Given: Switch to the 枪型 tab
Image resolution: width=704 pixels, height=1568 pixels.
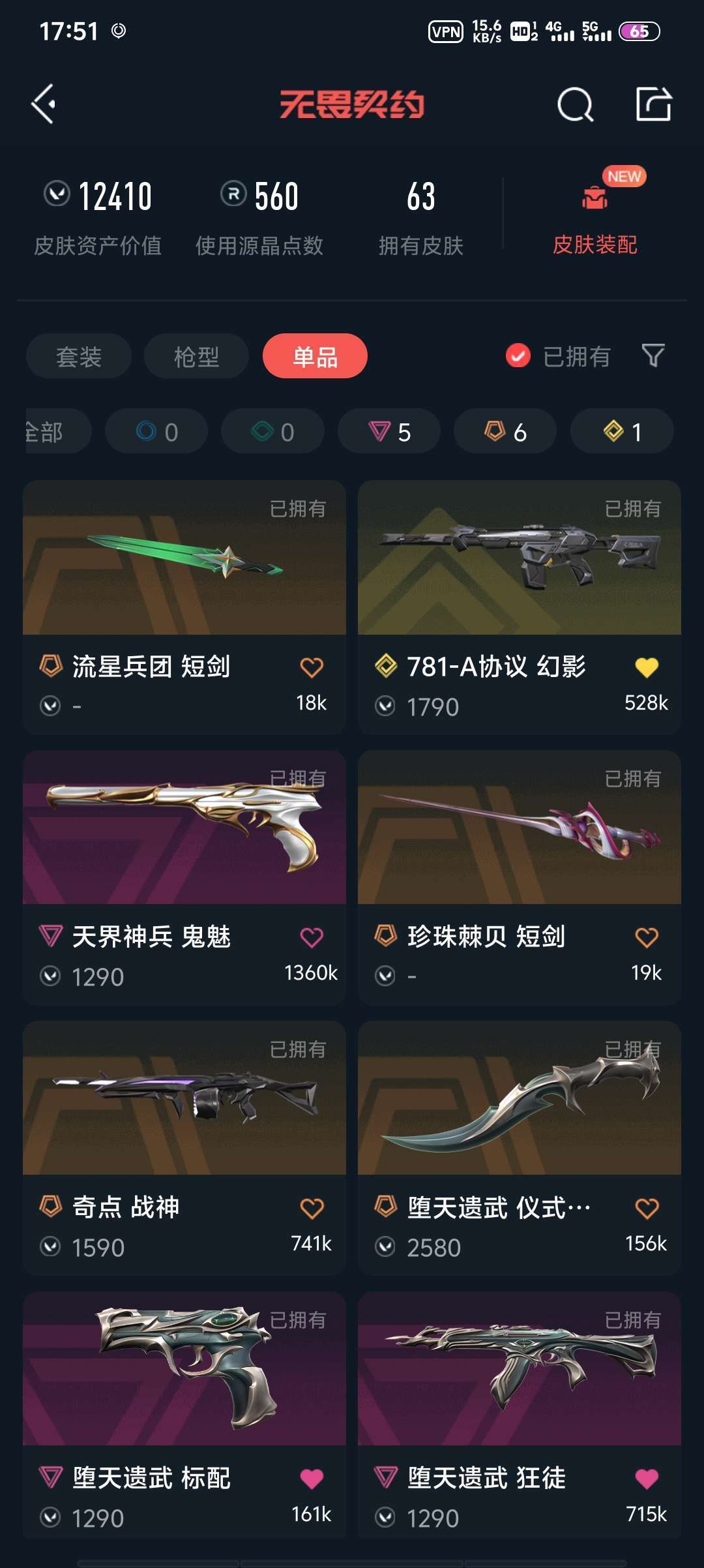Looking at the screenshot, I should coord(196,356).
